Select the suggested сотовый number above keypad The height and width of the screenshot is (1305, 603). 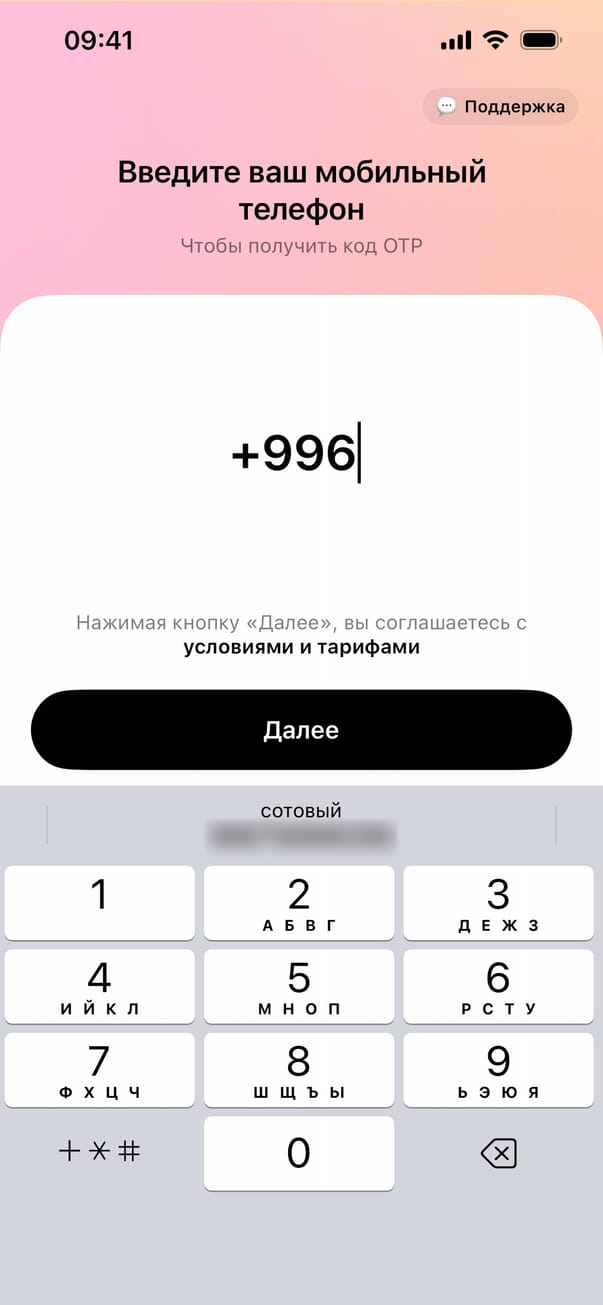pos(301,824)
